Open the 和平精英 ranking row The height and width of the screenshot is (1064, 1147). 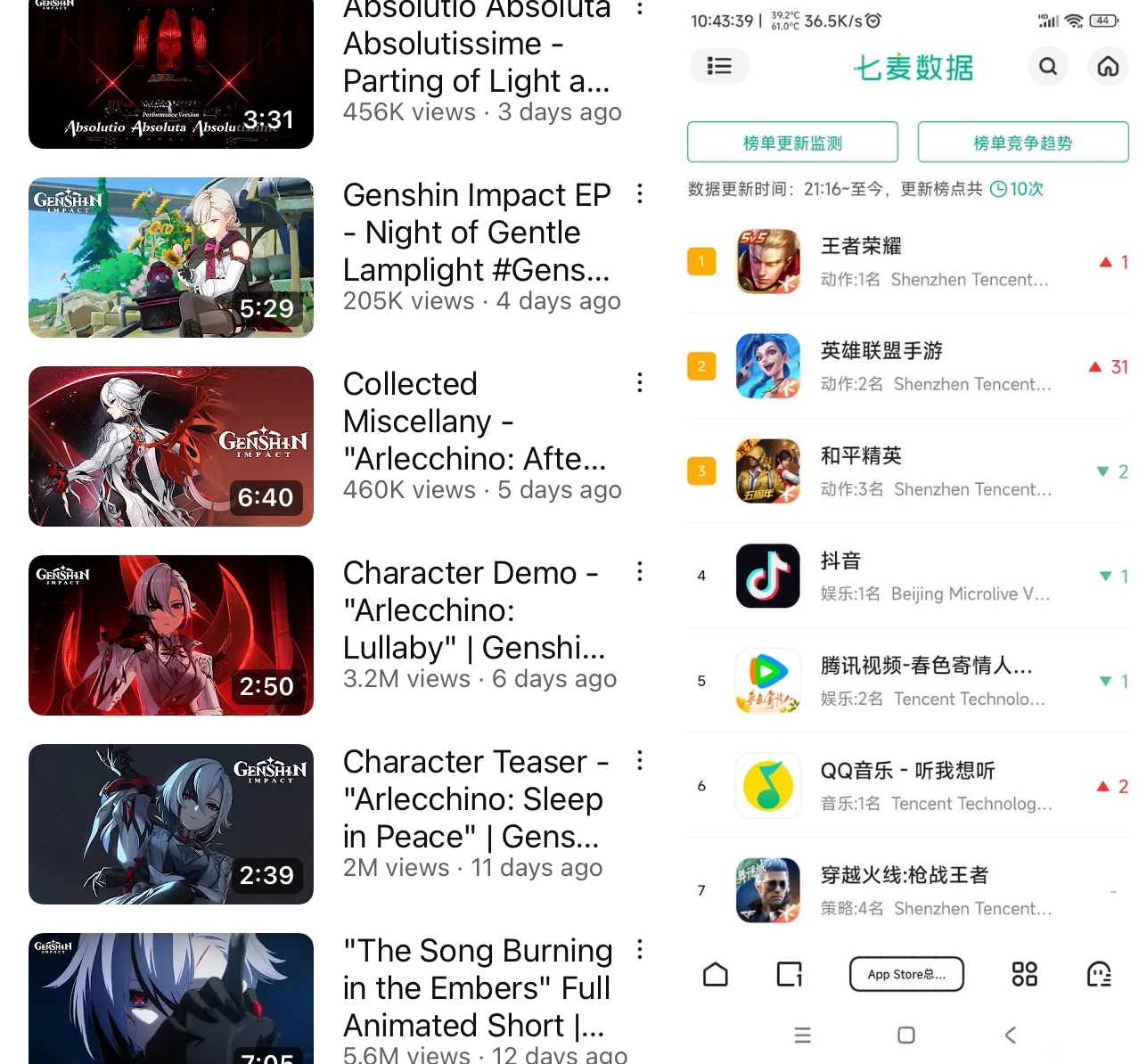(x=909, y=471)
